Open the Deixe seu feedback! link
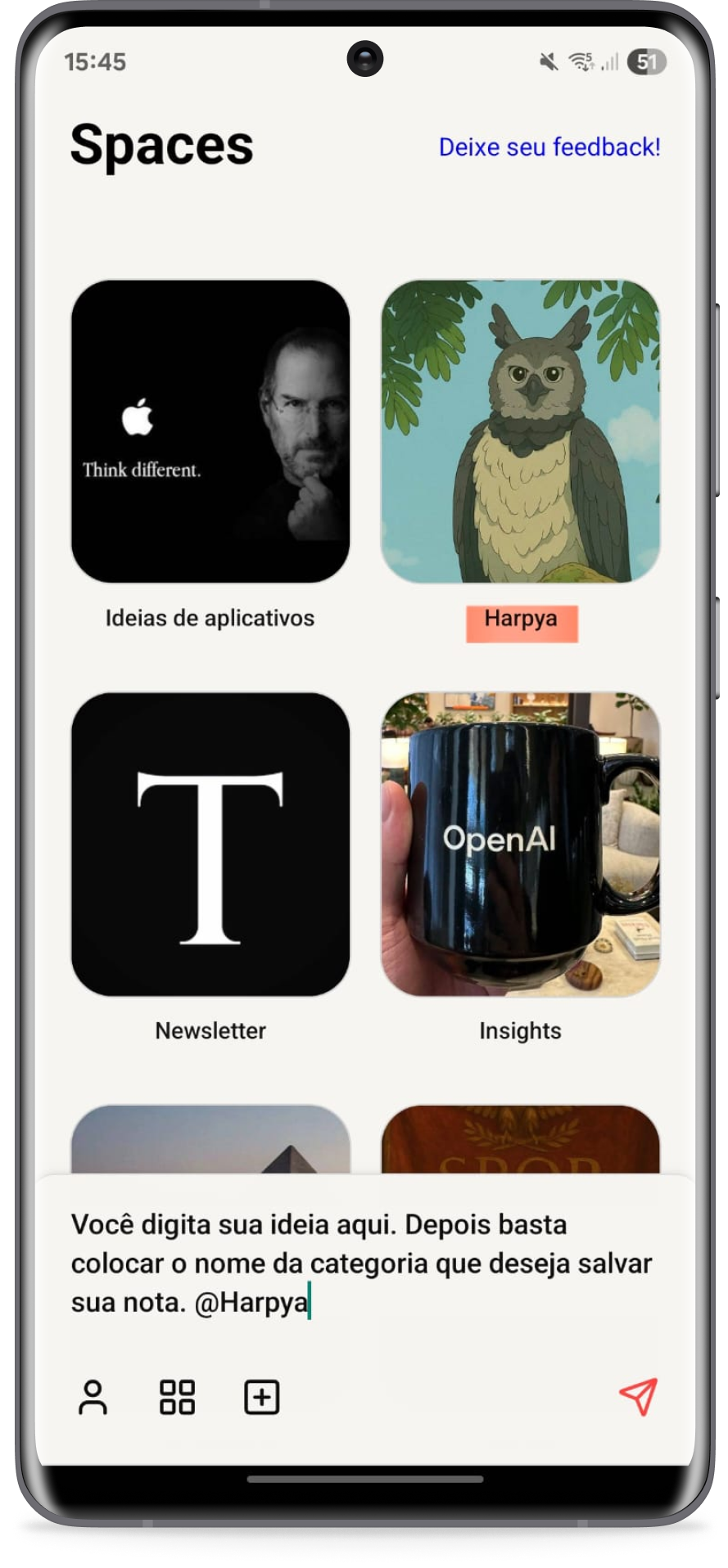Screen dimensions: 728x1568 (549, 147)
